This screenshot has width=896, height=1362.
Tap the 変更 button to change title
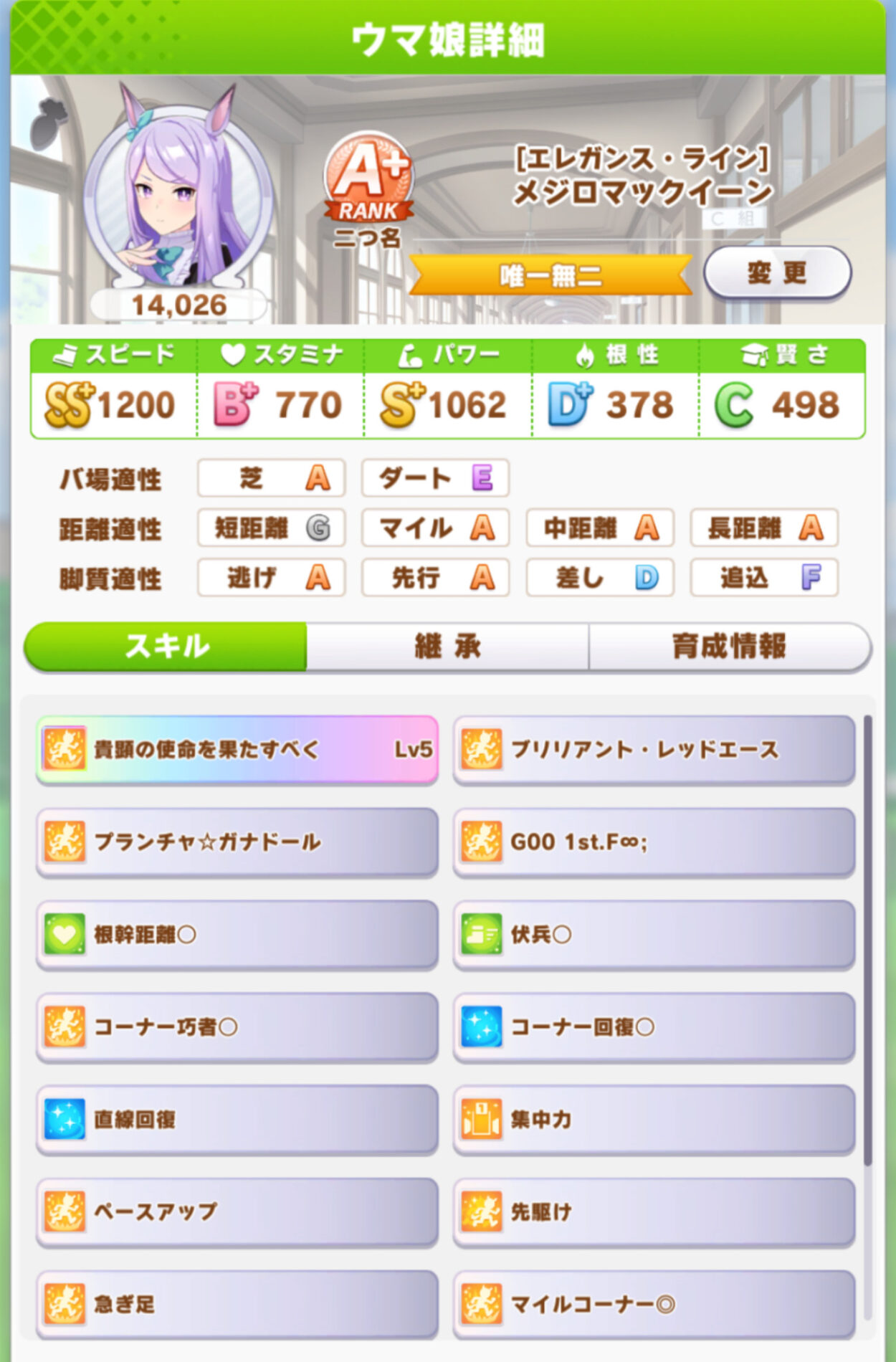tap(777, 273)
